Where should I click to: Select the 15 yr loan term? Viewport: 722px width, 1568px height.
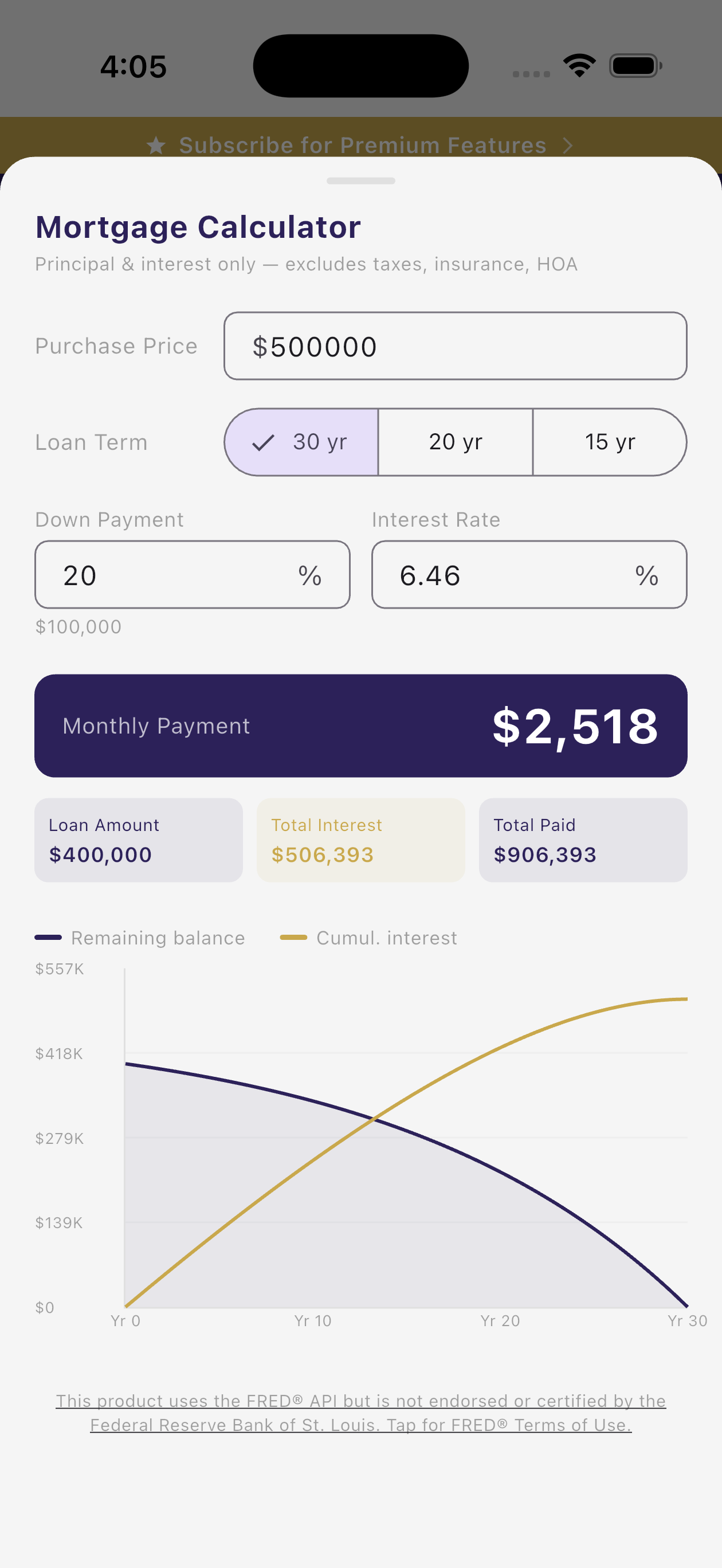(x=609, y=442)
